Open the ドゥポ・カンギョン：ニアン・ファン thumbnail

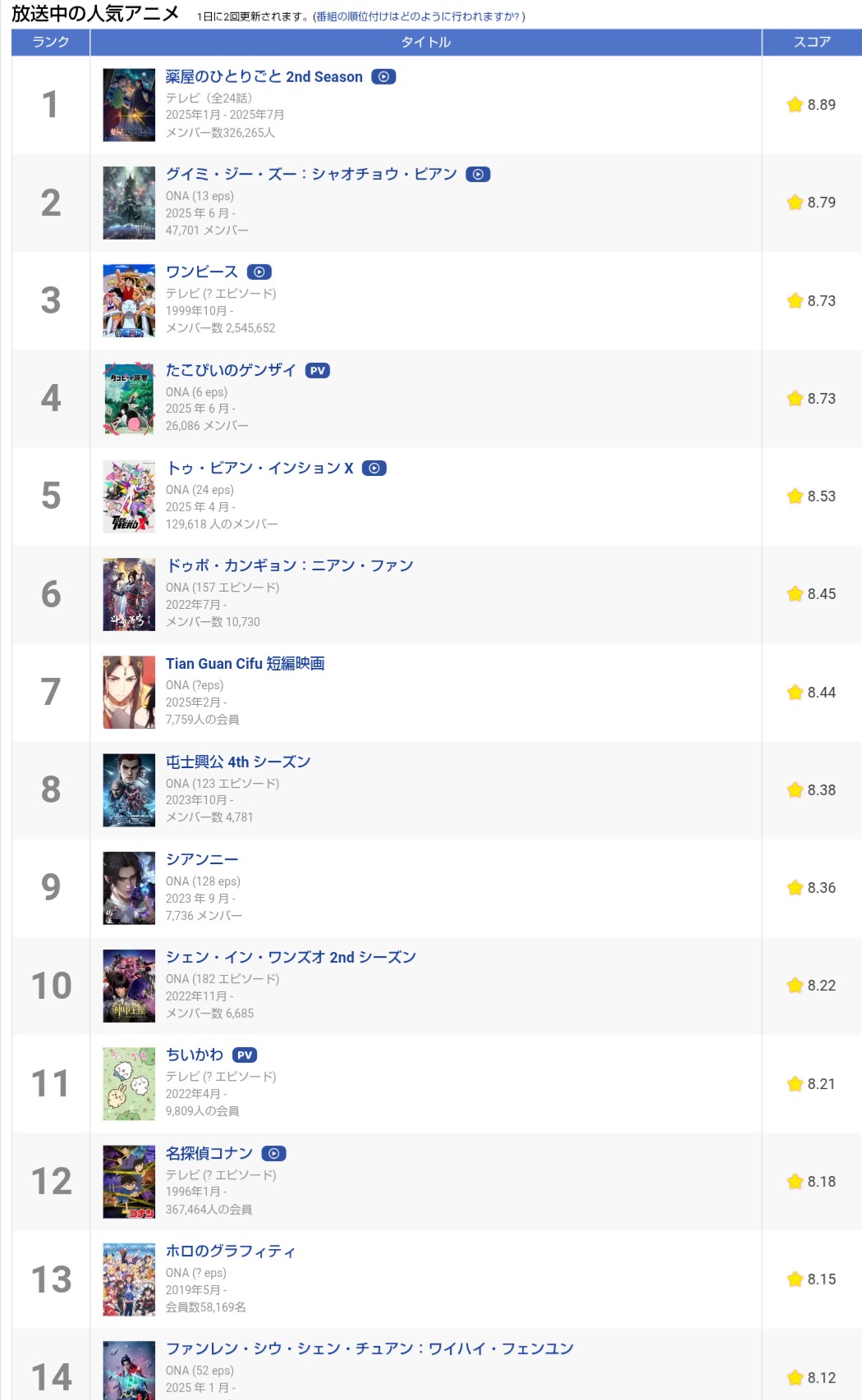click(129, 594)
